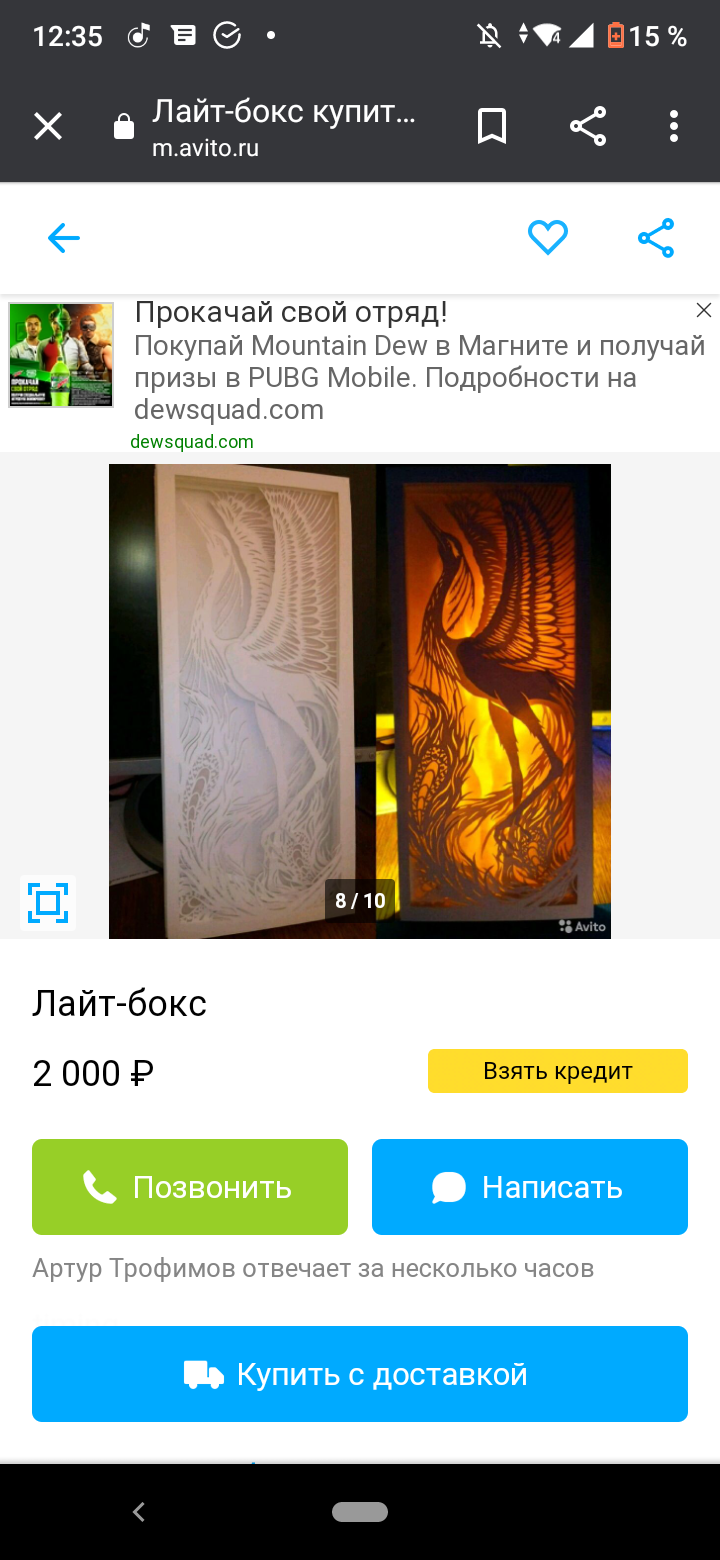Message the seller via Написать
This screenshot has width=720, height=1560.
530,1187
